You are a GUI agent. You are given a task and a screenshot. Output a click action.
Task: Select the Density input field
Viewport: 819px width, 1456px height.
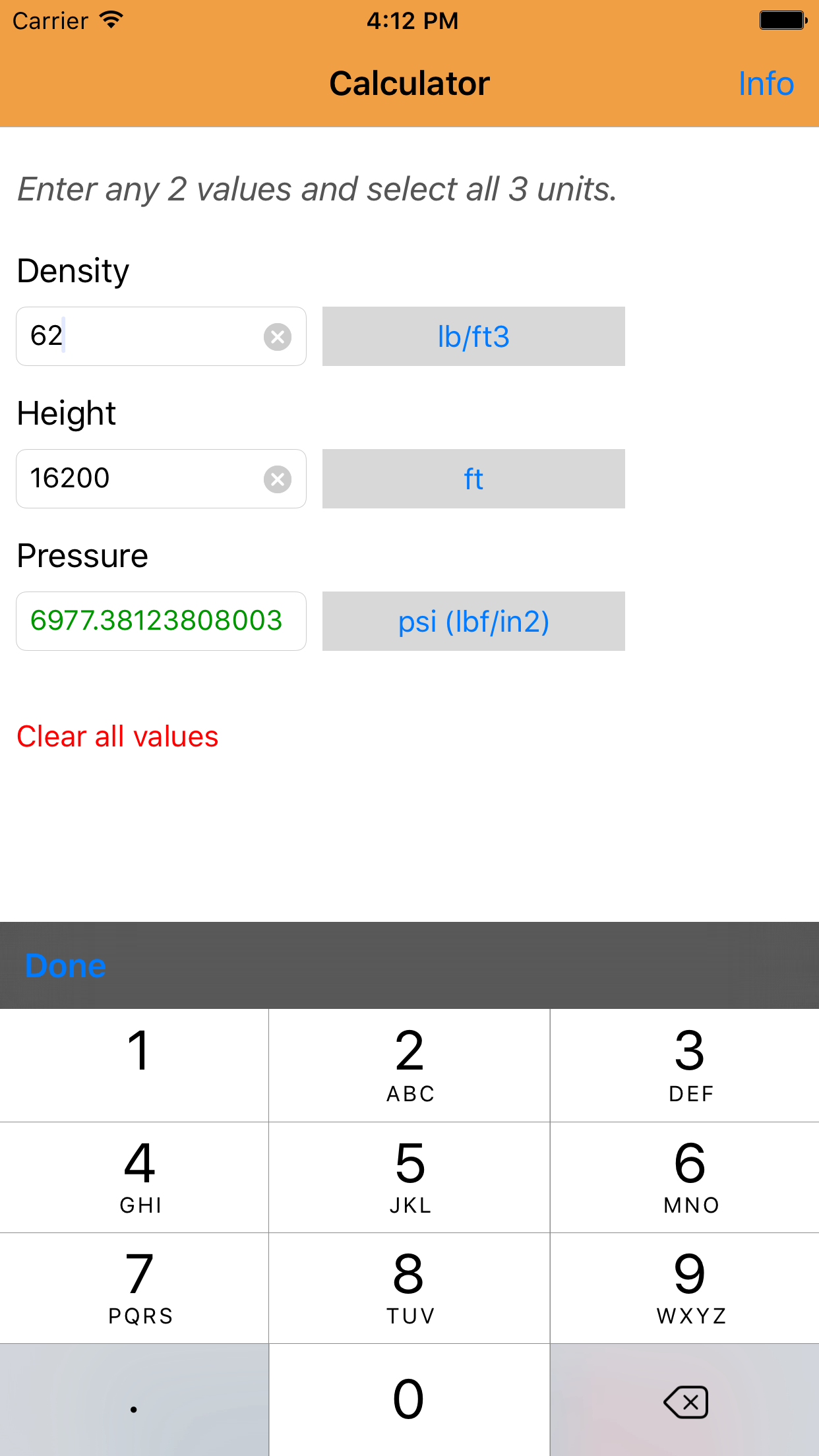coord(132,336)
